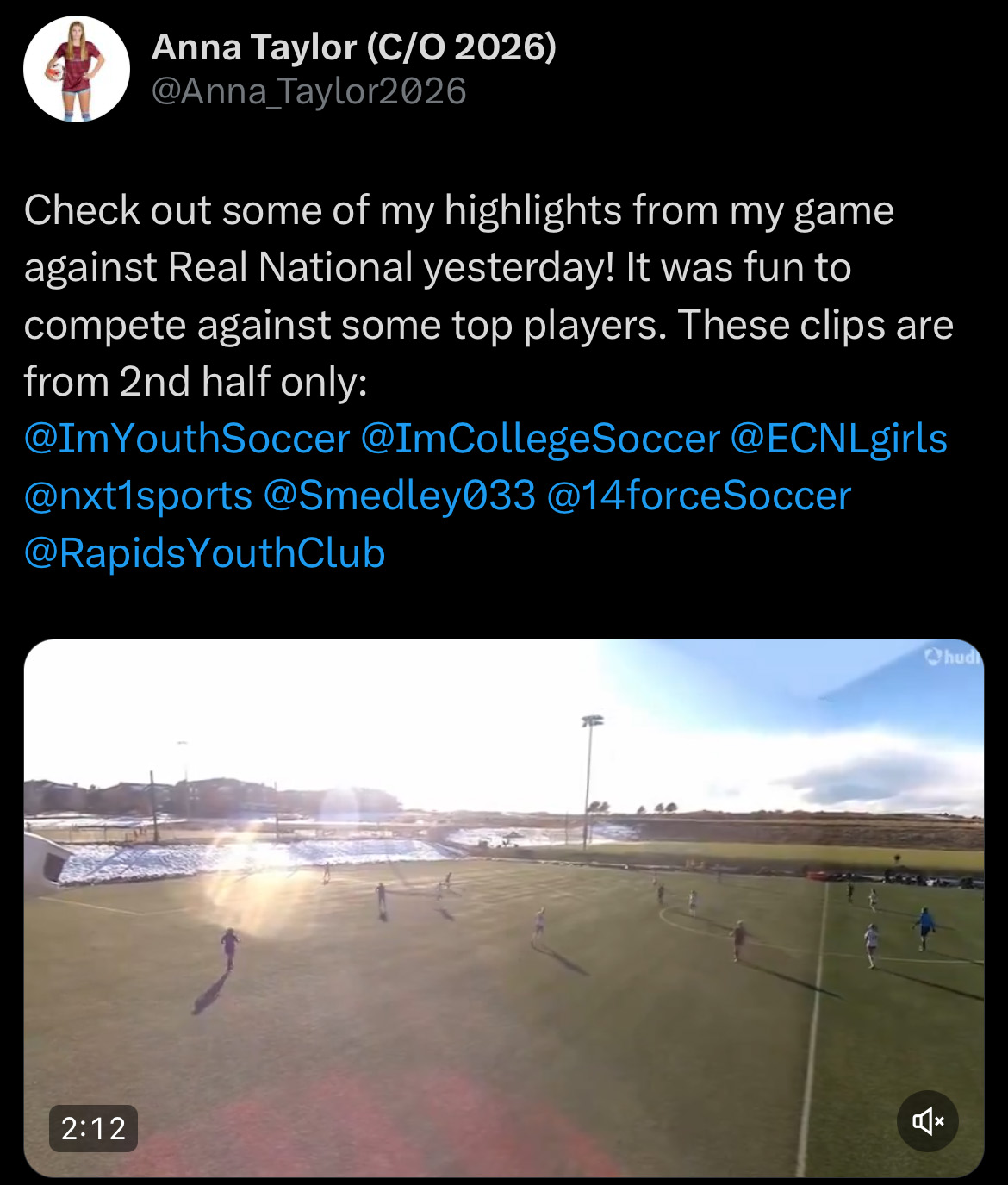
Task: Tap the @nxt1sports mention
Action: [x=139, y=496]
